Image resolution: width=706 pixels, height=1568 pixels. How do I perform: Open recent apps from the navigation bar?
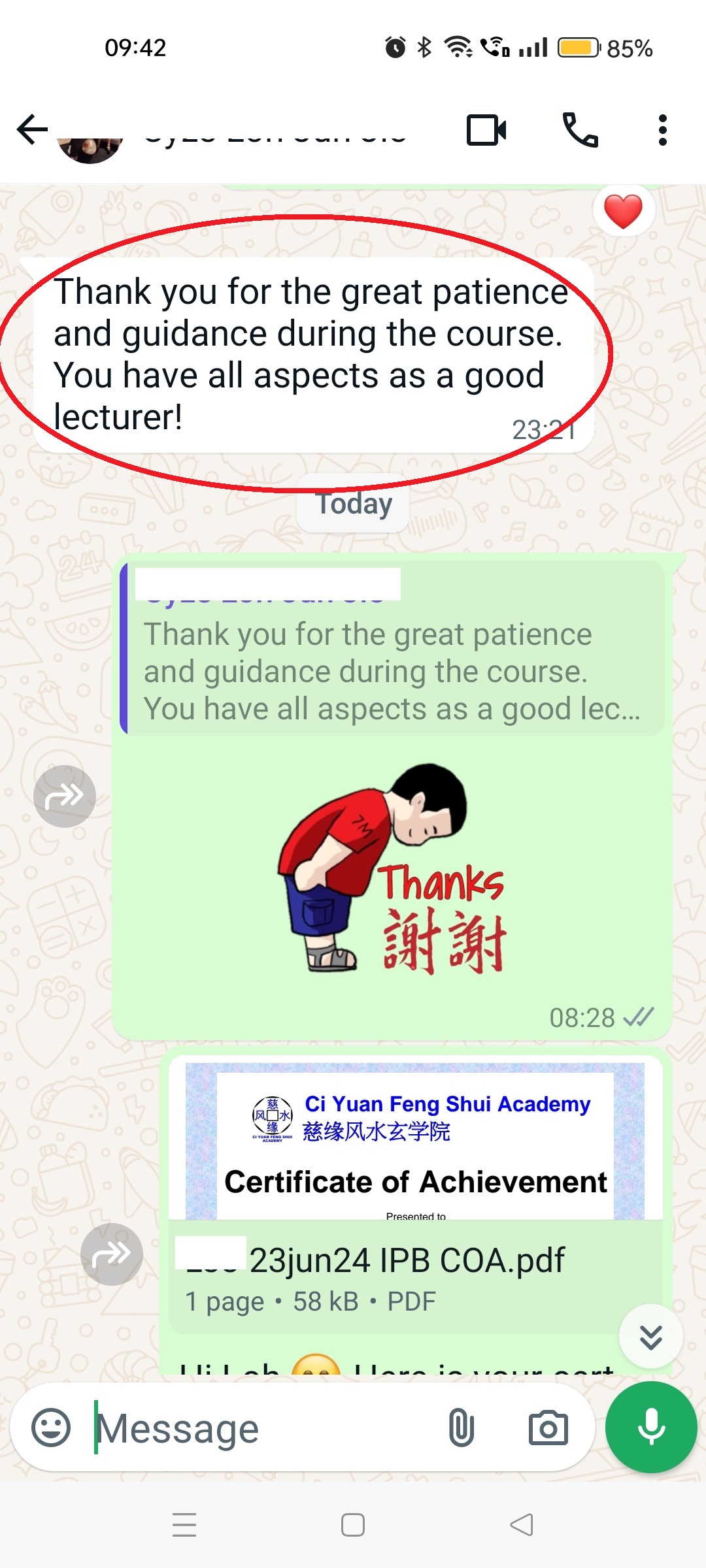point(184,1525)
